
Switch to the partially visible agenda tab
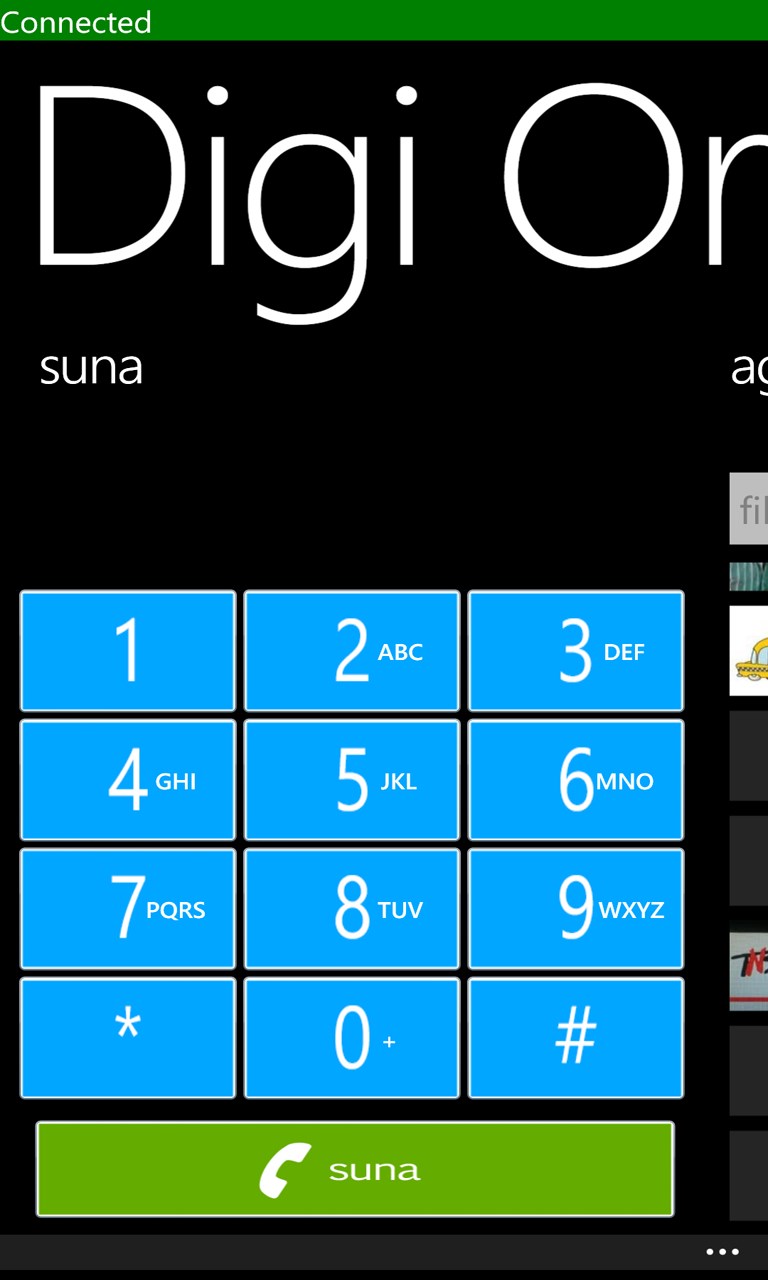(x=749, y=369)
